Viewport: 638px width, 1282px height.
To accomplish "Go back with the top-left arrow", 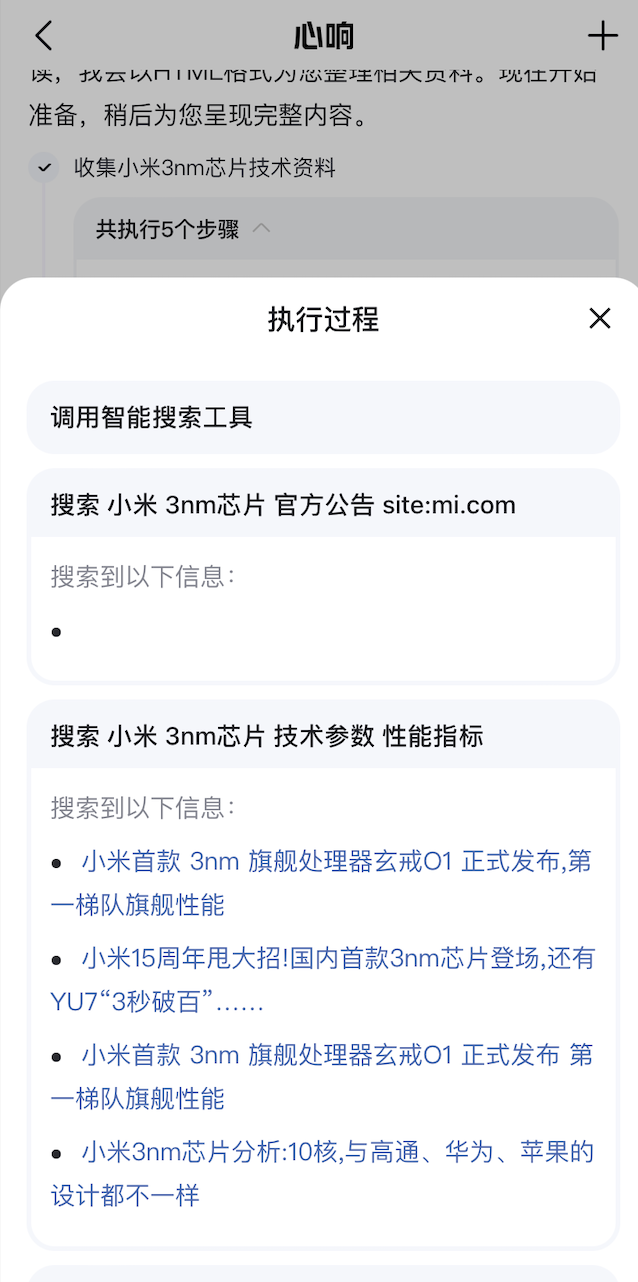I will [43, 37].
